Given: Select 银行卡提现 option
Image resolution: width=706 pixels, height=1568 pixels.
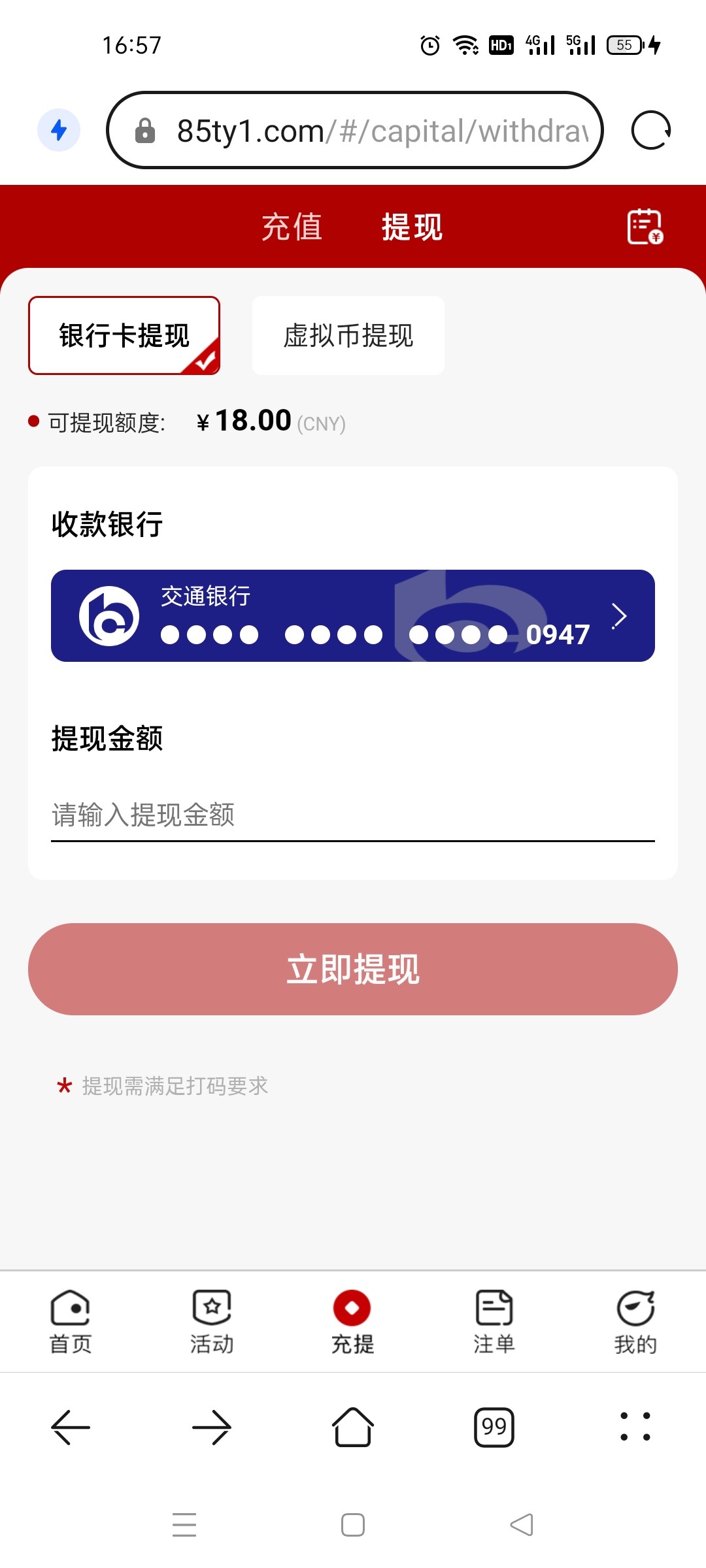Looking at the screenshot, I should [124, 335].
